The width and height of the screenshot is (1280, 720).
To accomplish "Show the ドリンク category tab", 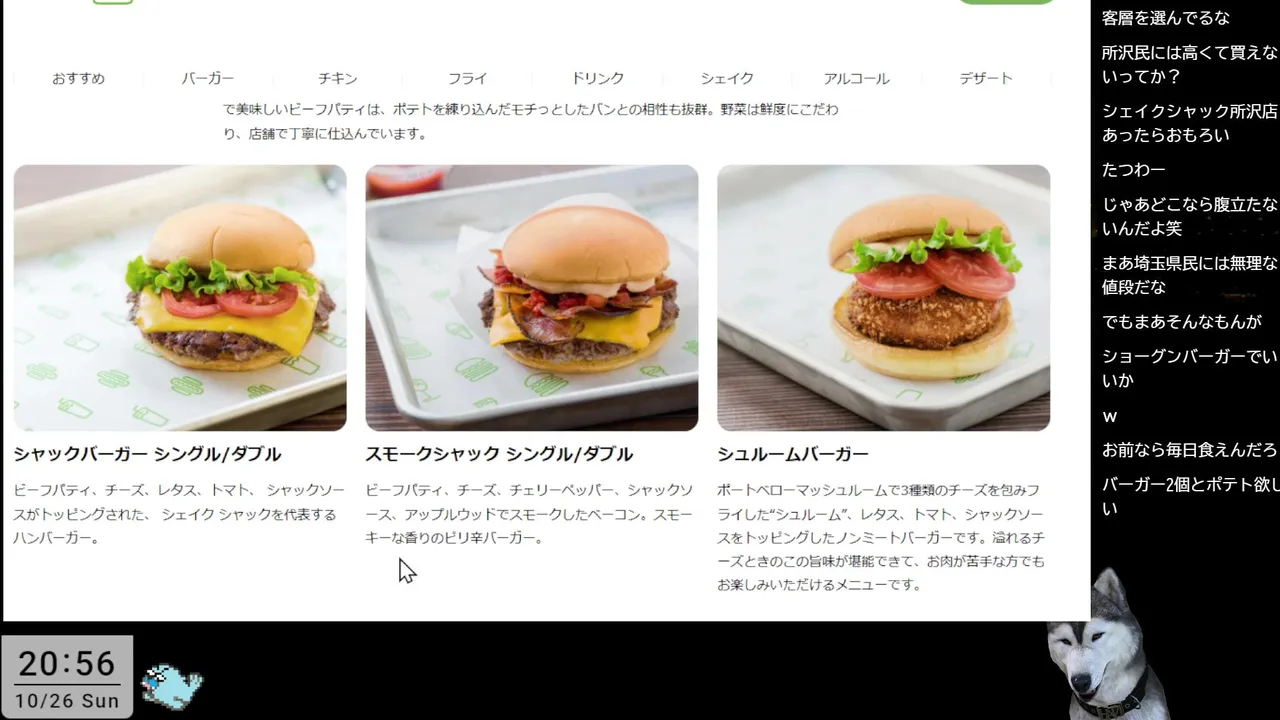I will 598,78.
